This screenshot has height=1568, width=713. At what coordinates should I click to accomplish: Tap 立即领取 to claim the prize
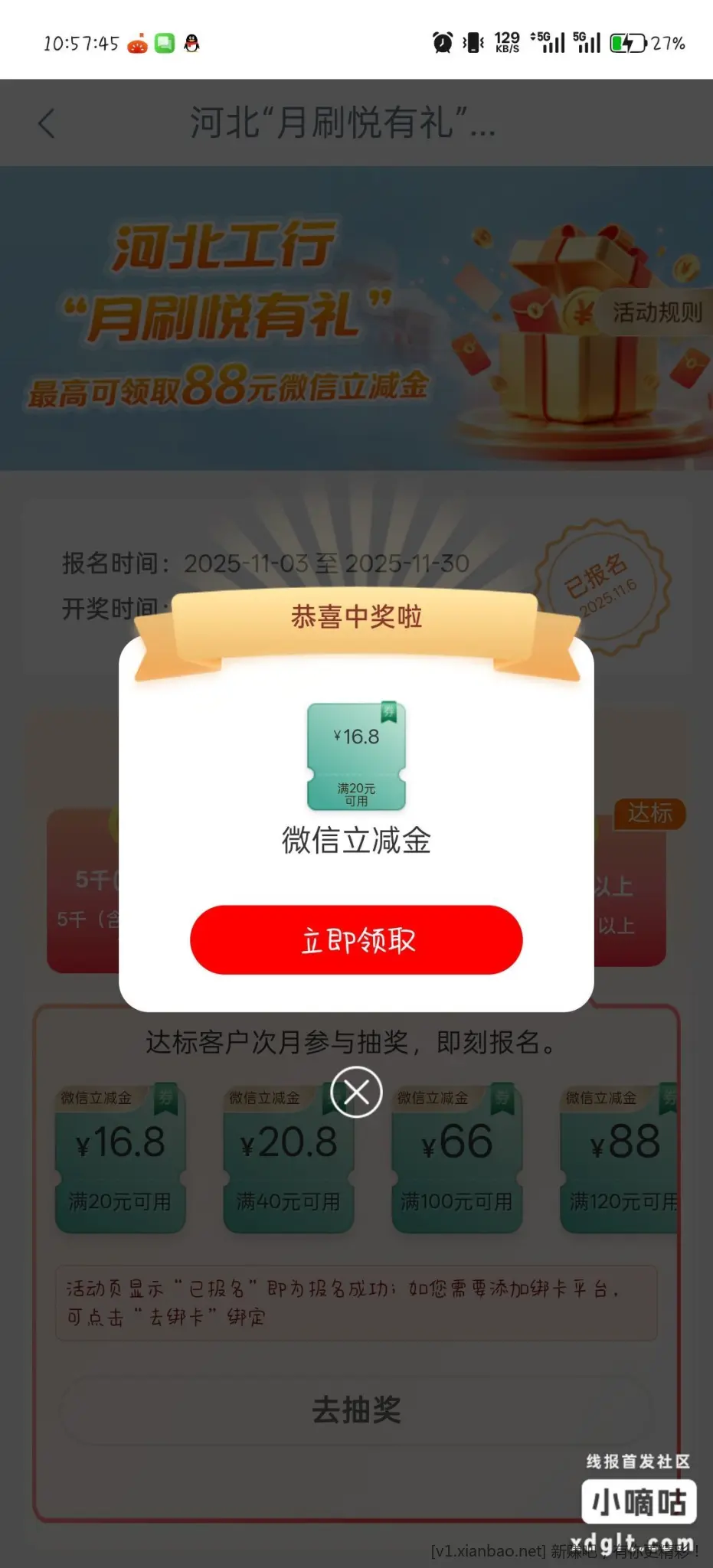click(x=356, y=939)
